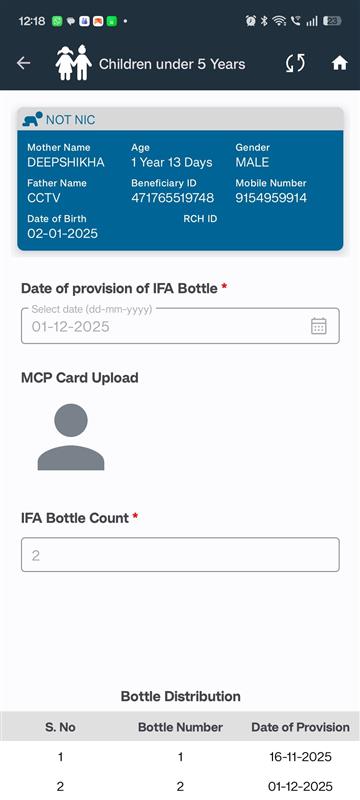The image size is (360, 800).
Task: Upload MCP card via placeholder image
Action: click(71, 437)
